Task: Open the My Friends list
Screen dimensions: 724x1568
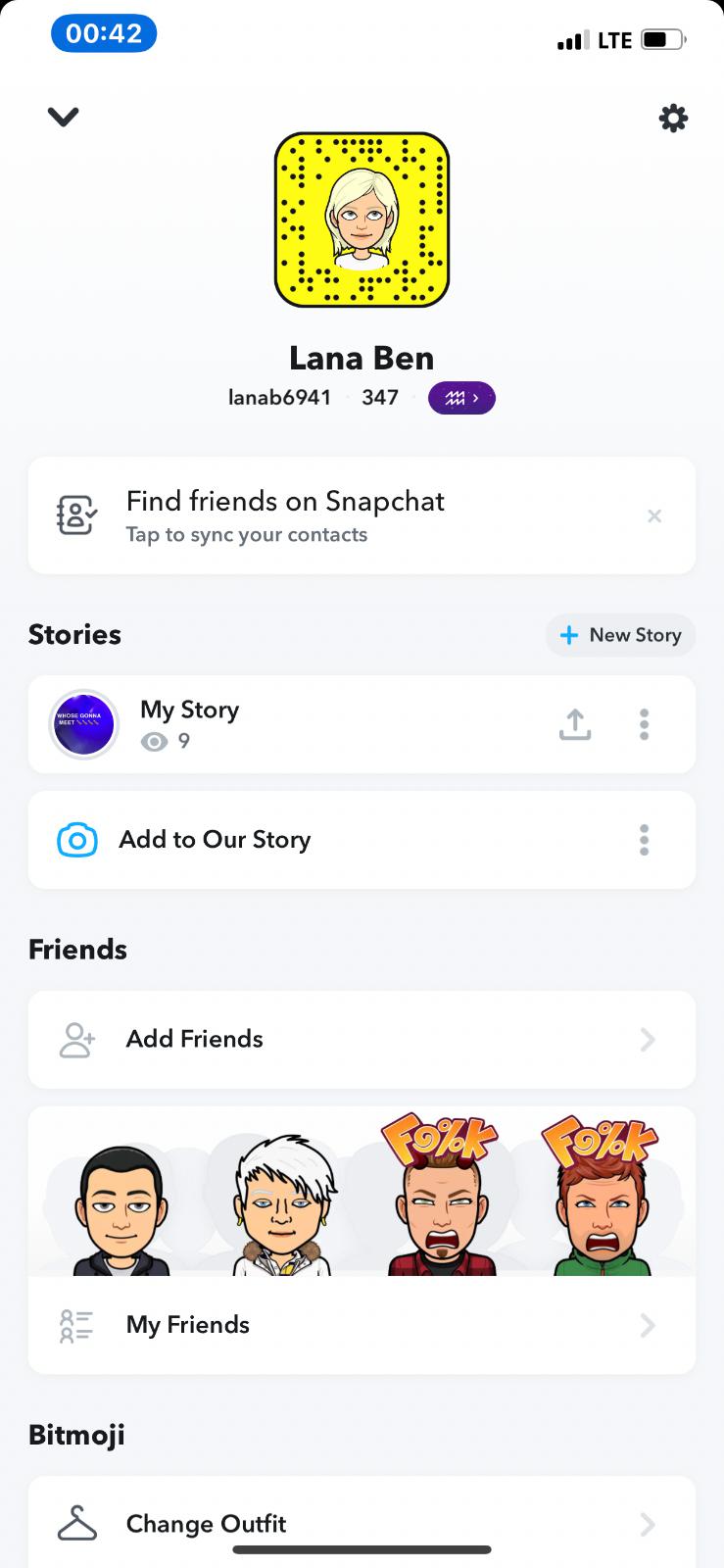Action: [x=362, y=1325]
